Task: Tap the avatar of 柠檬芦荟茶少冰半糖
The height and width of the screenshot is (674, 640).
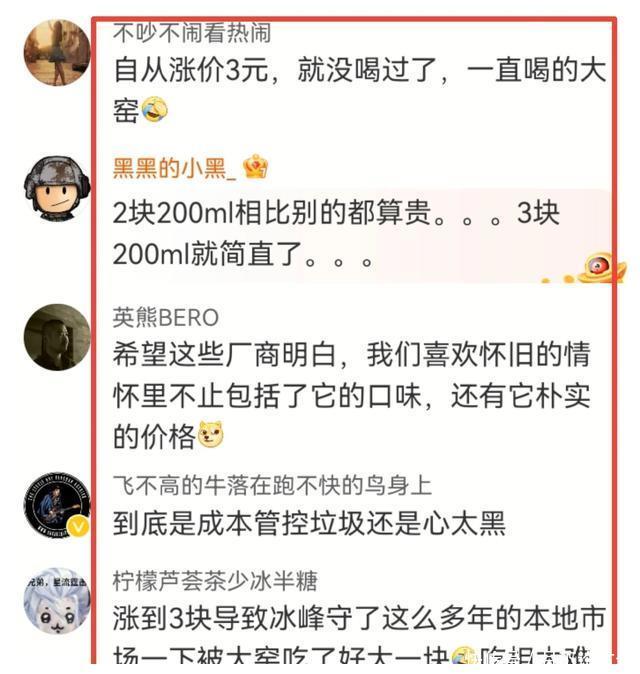Action: tap(57, 602)
